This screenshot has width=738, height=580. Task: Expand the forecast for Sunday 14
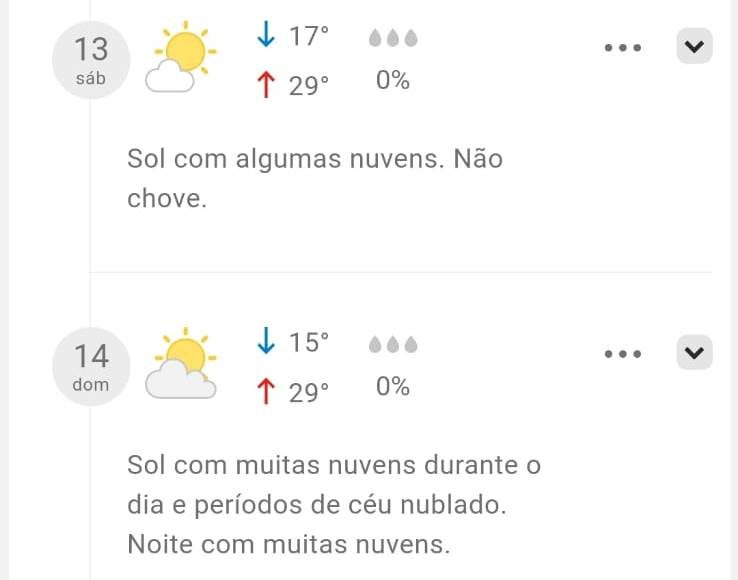coord(694,352)
